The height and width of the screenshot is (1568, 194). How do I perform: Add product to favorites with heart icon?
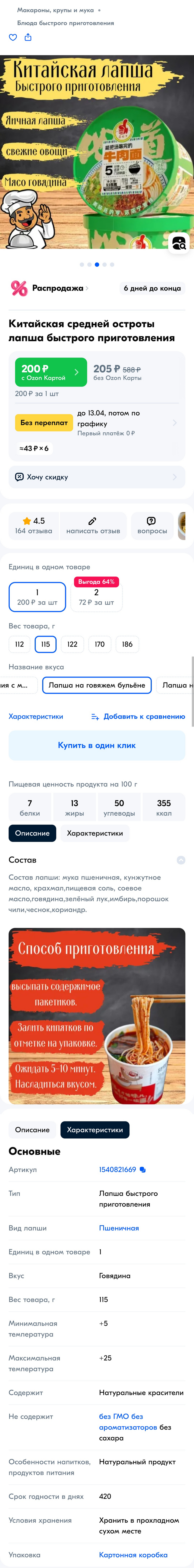pos(13,37)
